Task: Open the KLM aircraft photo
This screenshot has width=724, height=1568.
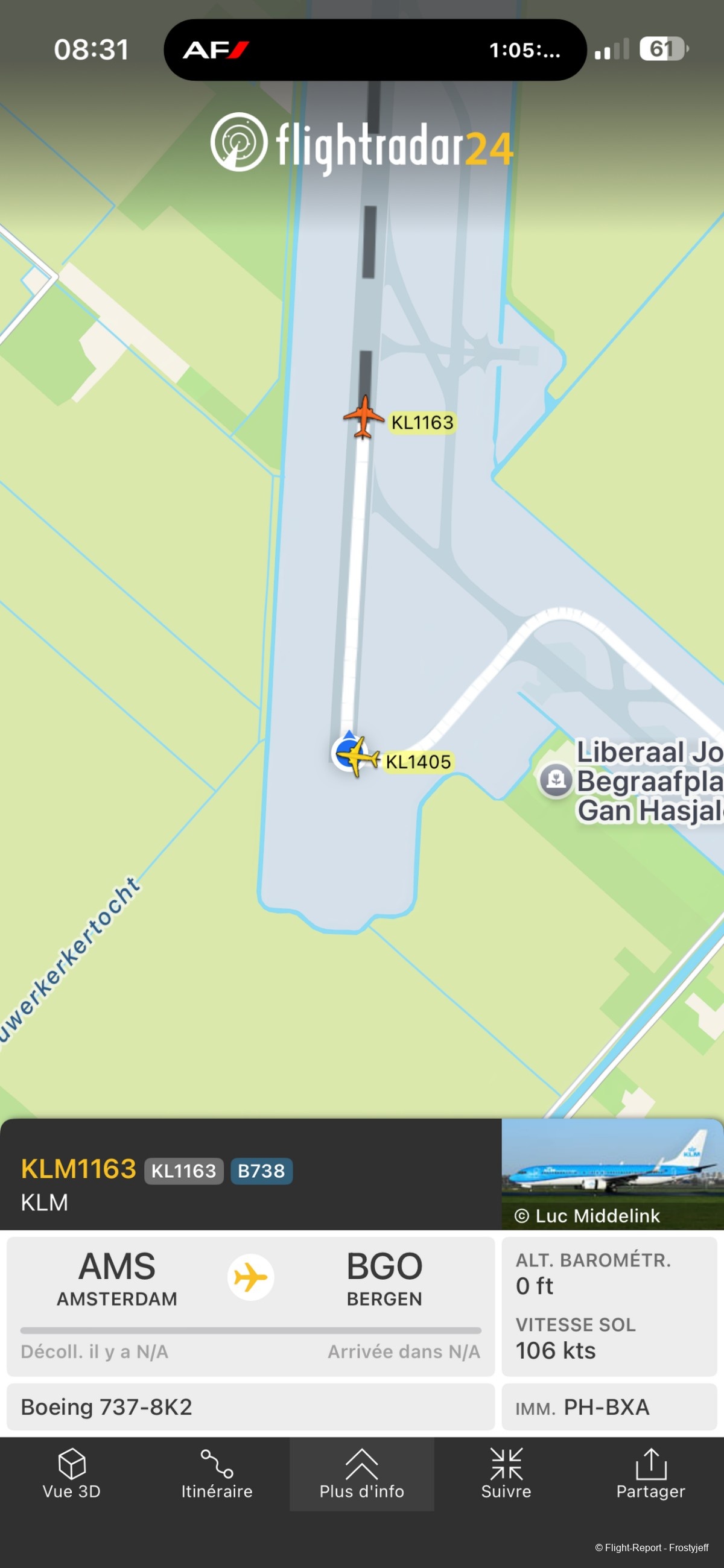Action: pyautogui.click(x=612, y=1174)
